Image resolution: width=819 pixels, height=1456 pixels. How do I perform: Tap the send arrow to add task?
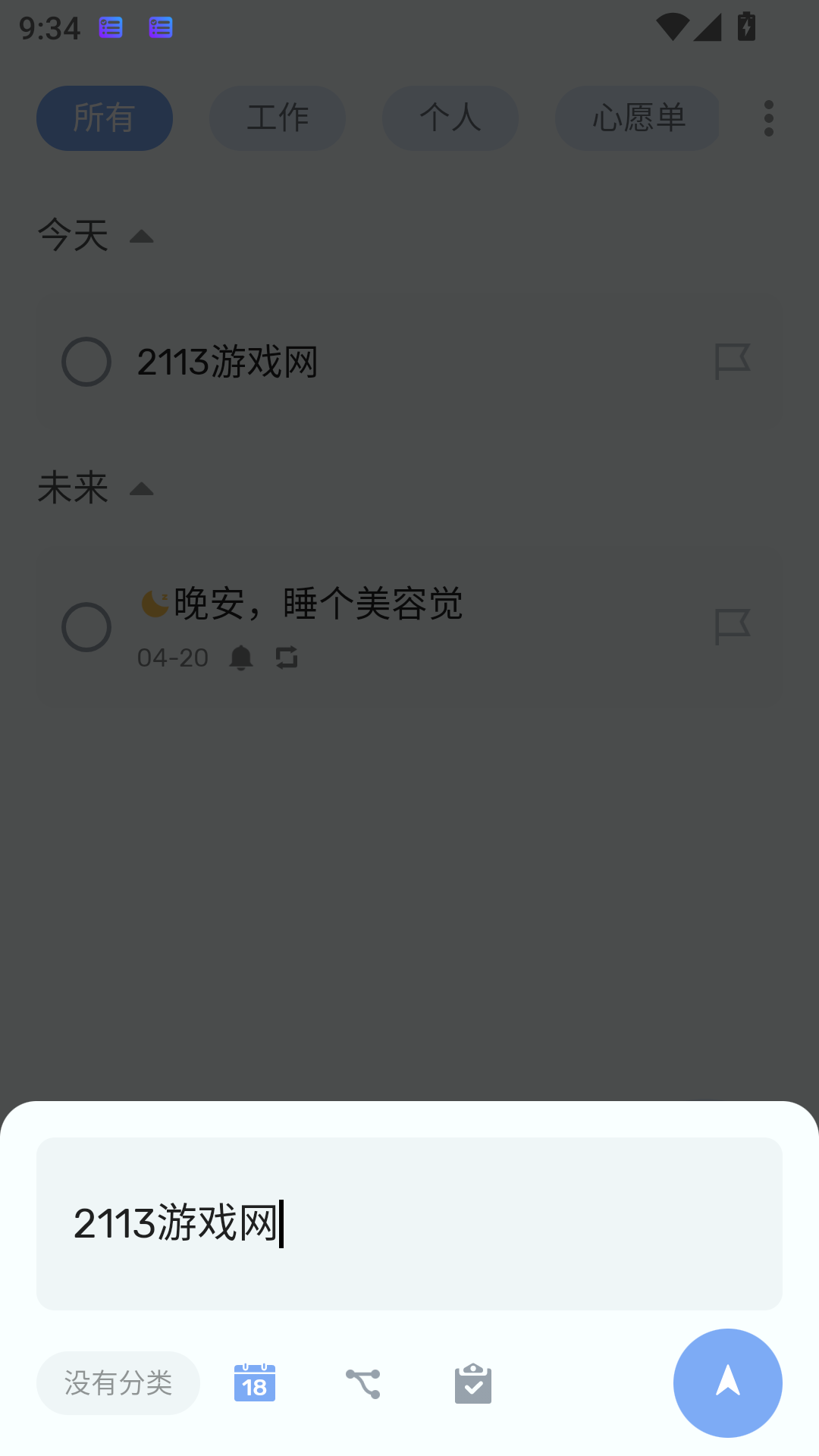click(727, 1382)
